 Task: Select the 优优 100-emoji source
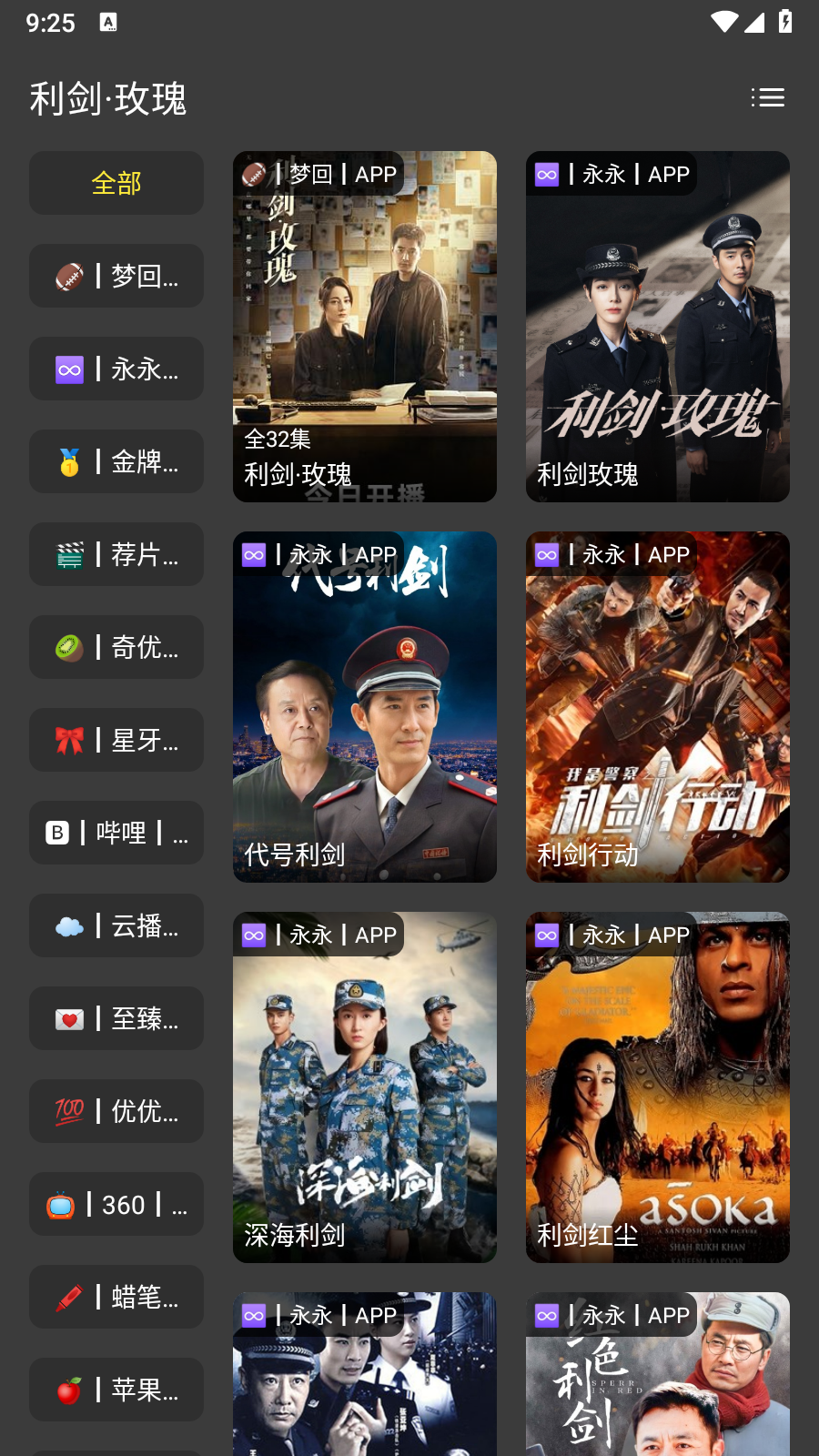116,1111
